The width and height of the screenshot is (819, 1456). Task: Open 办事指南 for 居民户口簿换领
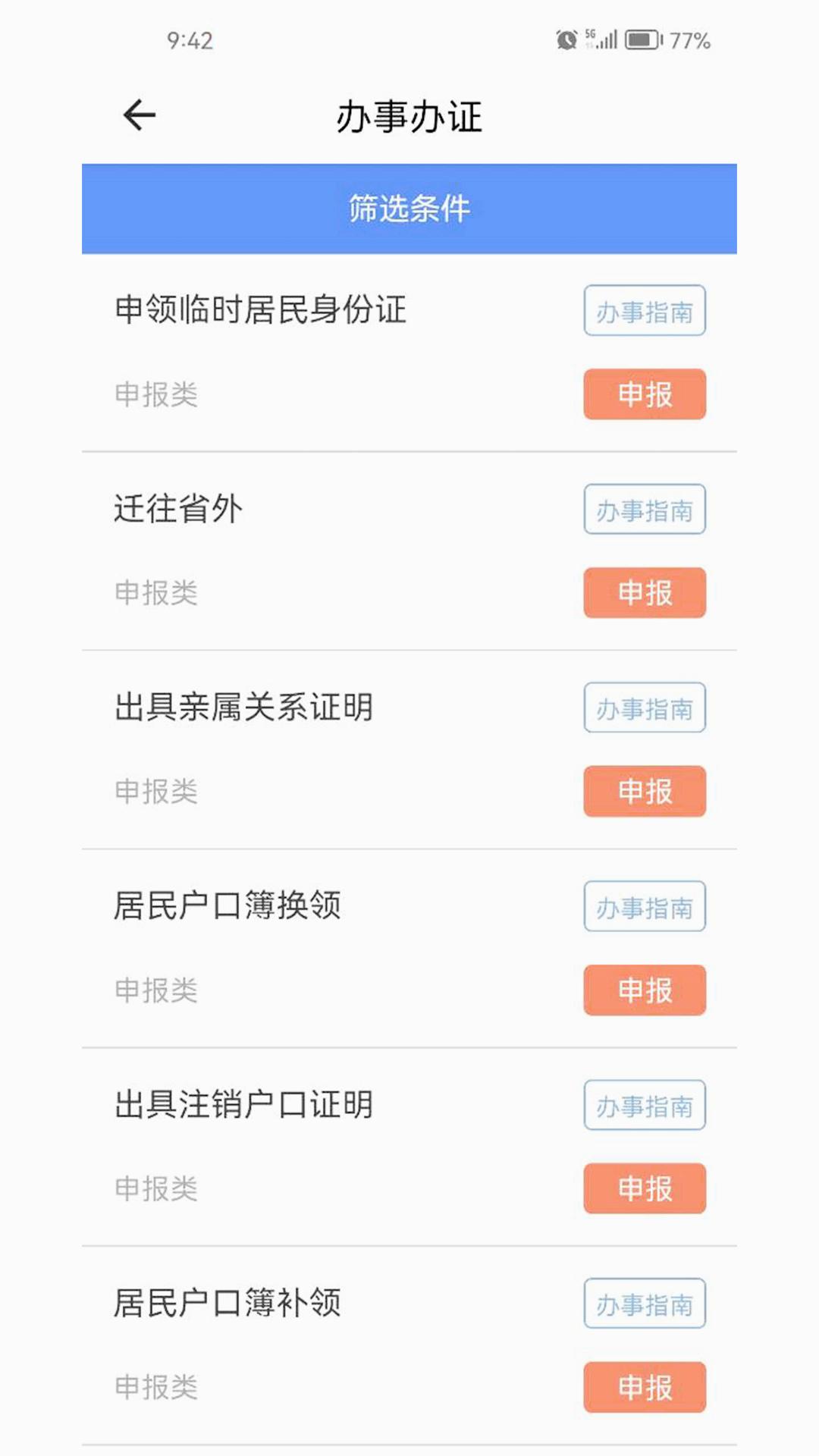point(644,906)
